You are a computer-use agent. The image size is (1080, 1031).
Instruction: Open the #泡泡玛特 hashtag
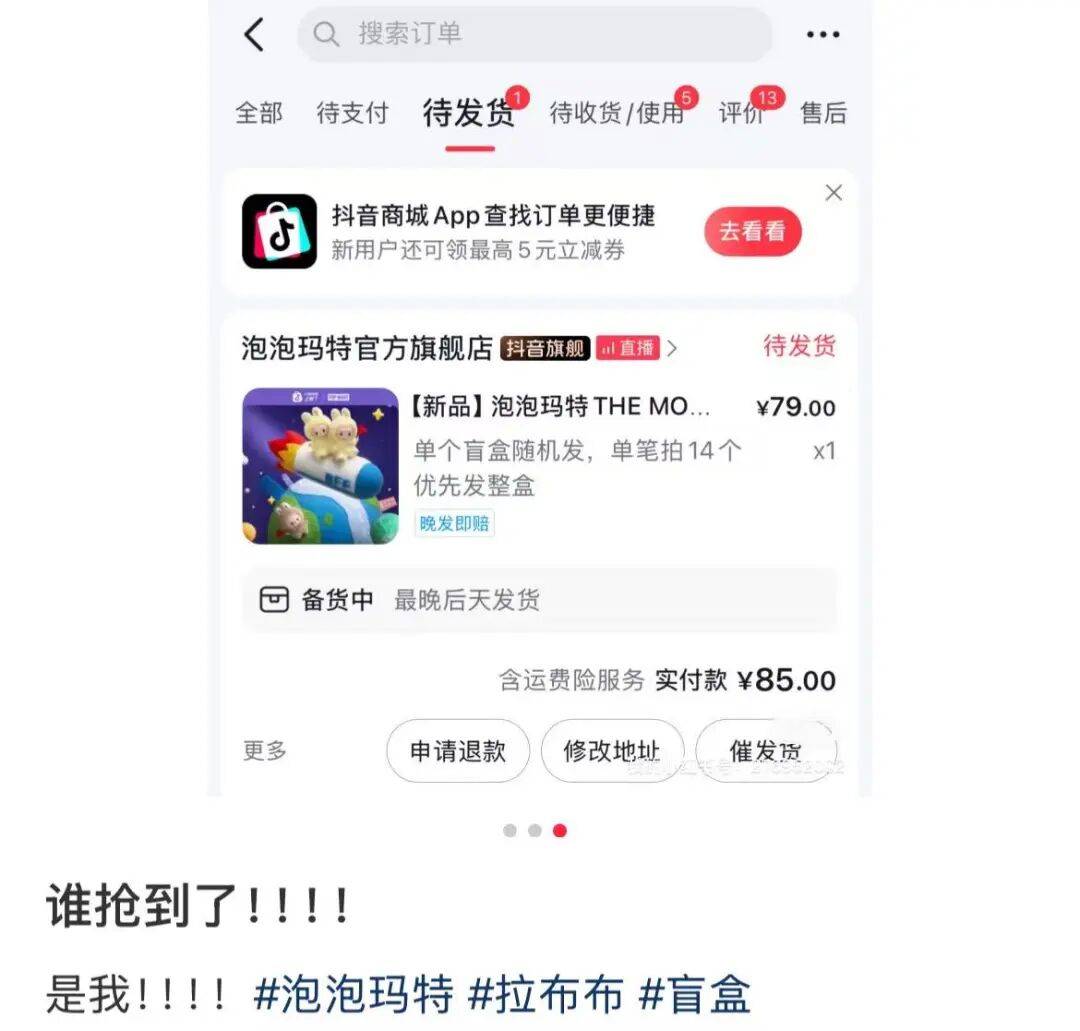coord(354,994)
